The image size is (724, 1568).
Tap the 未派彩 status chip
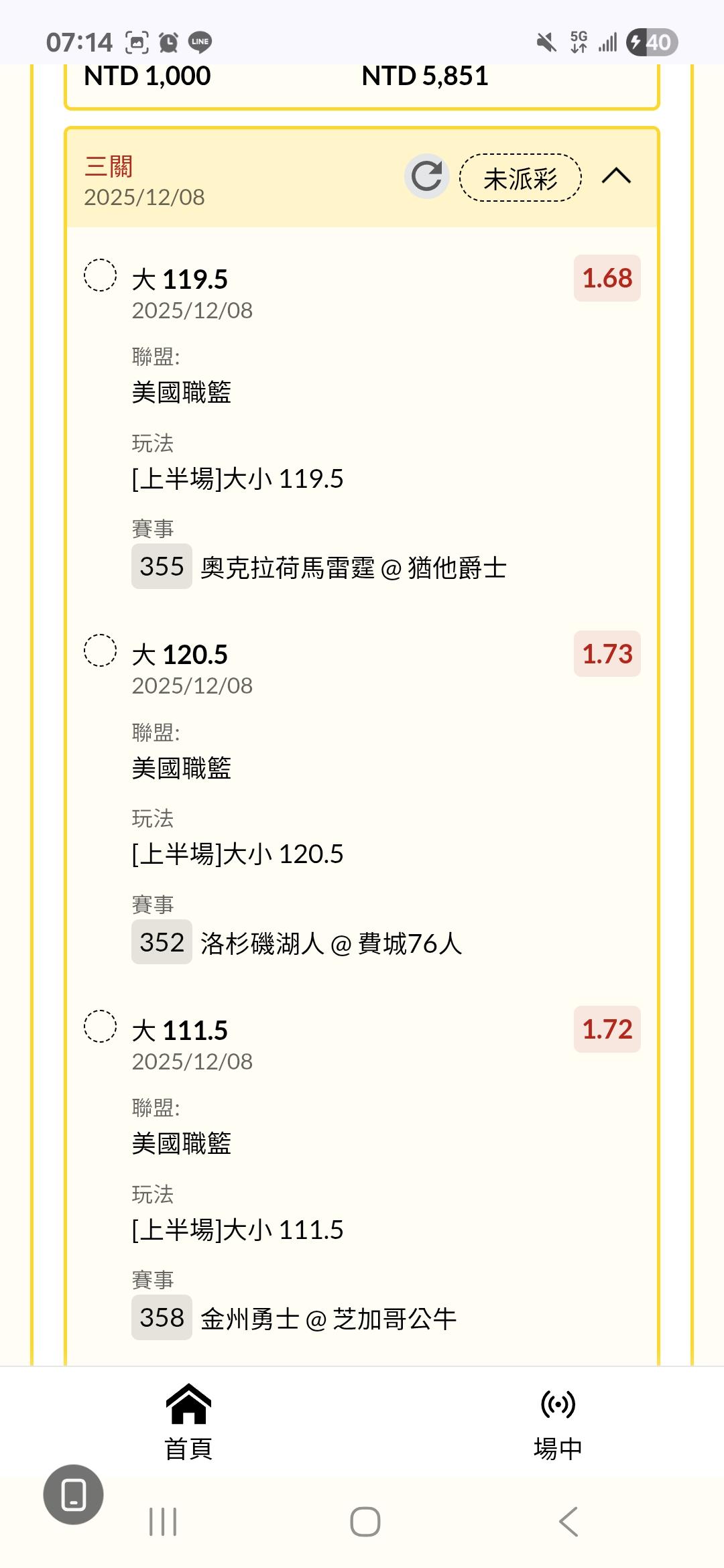(520, 178)
